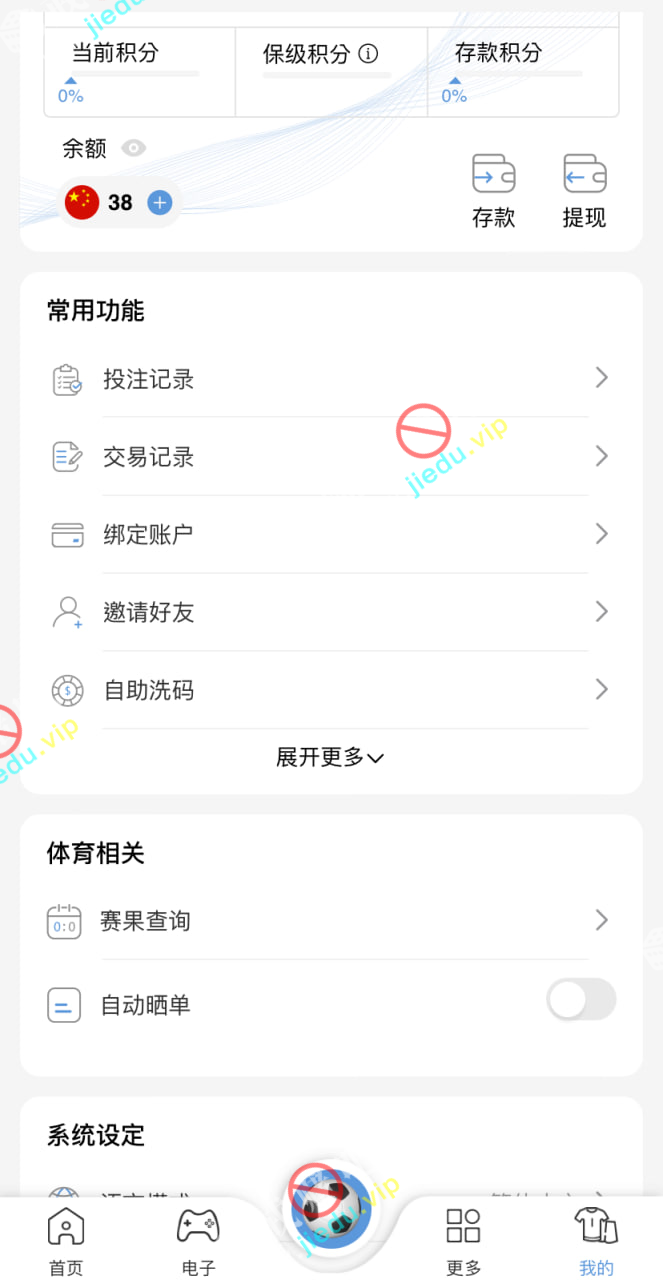Open 交易记录 transaction records
This screenshot has height=1280, width=663.
pos(330,457)
